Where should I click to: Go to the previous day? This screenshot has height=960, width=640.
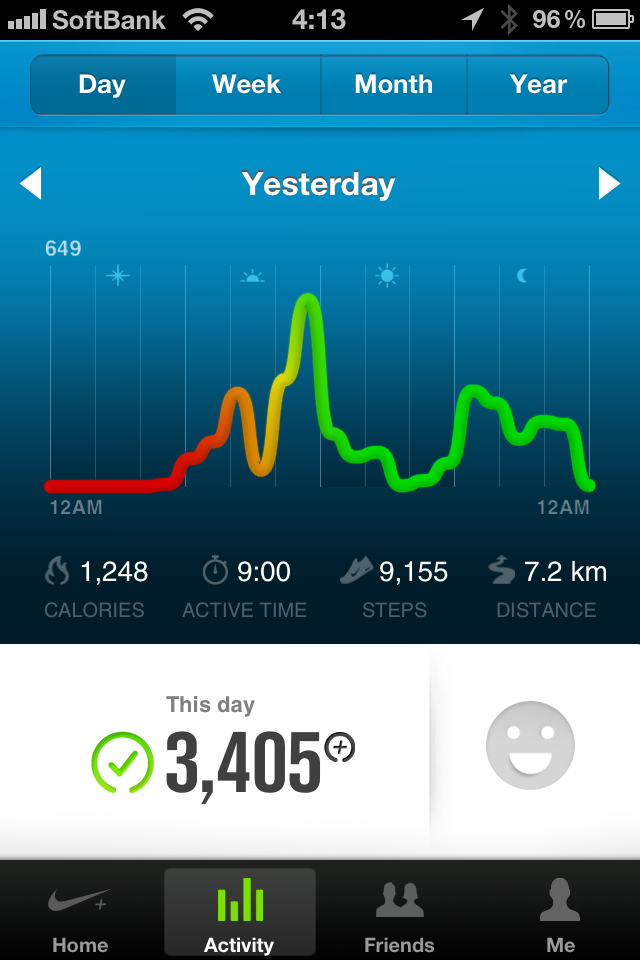click(x=31, y=184)
